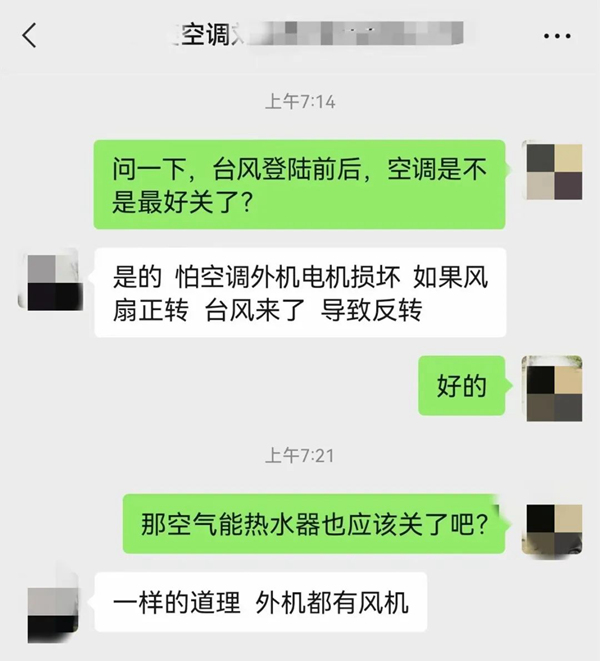Go back to the chat list

29,36
